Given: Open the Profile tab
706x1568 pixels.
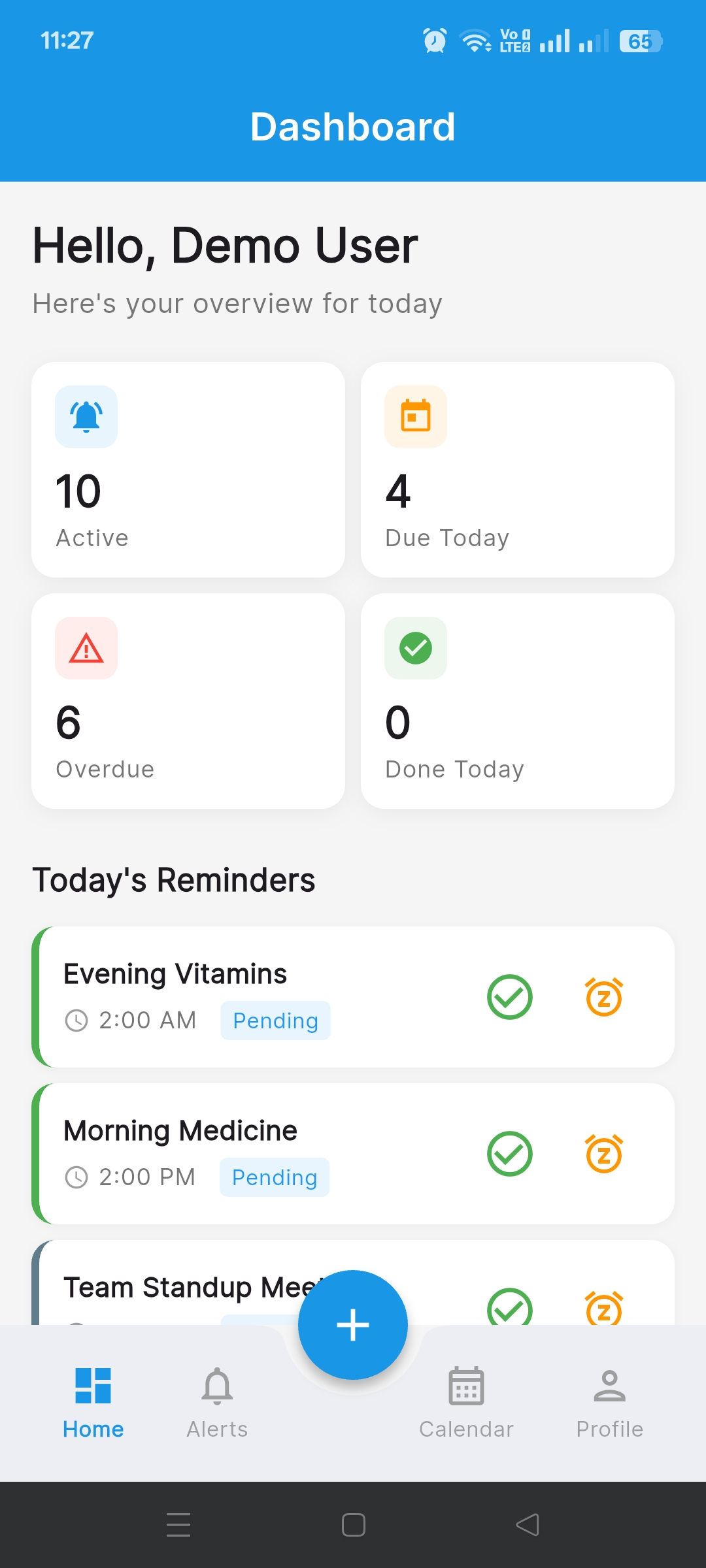Looking at the screenshot, I should click(x=609, y=1398).
